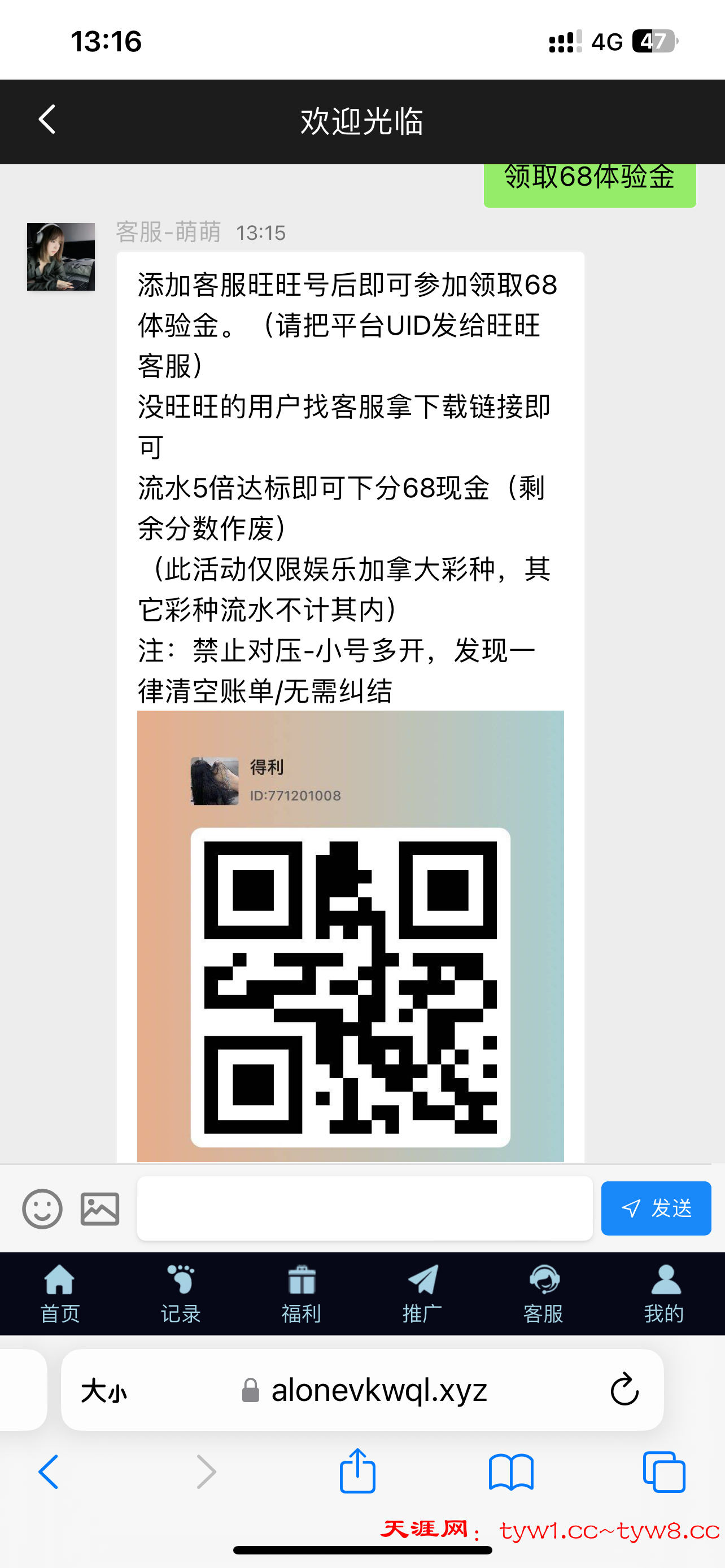Open the emoji picker

42,1208
